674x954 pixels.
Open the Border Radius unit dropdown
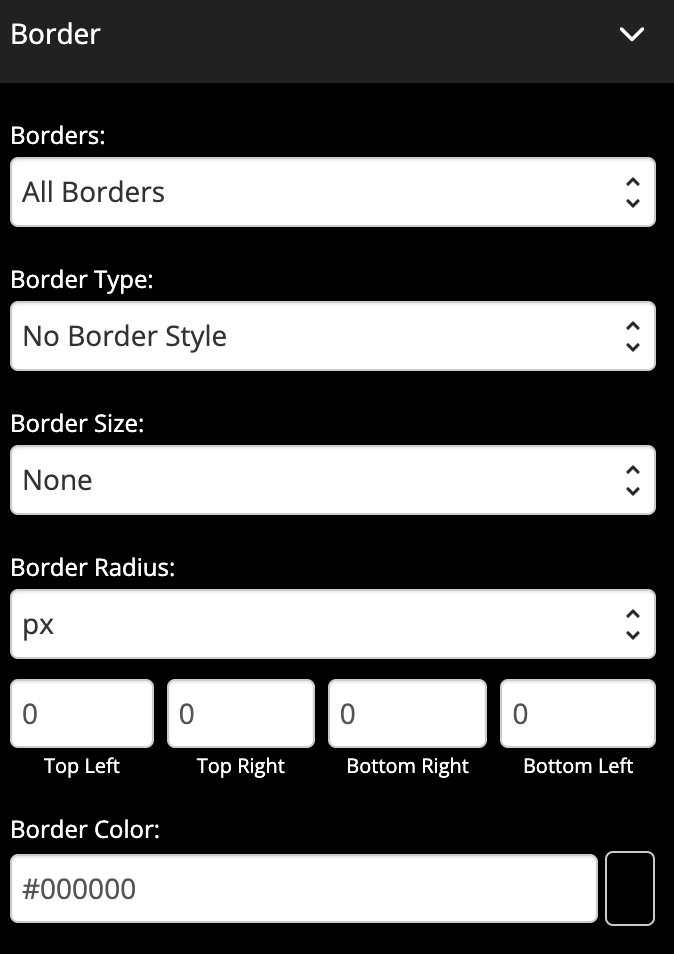coord(332,624)
